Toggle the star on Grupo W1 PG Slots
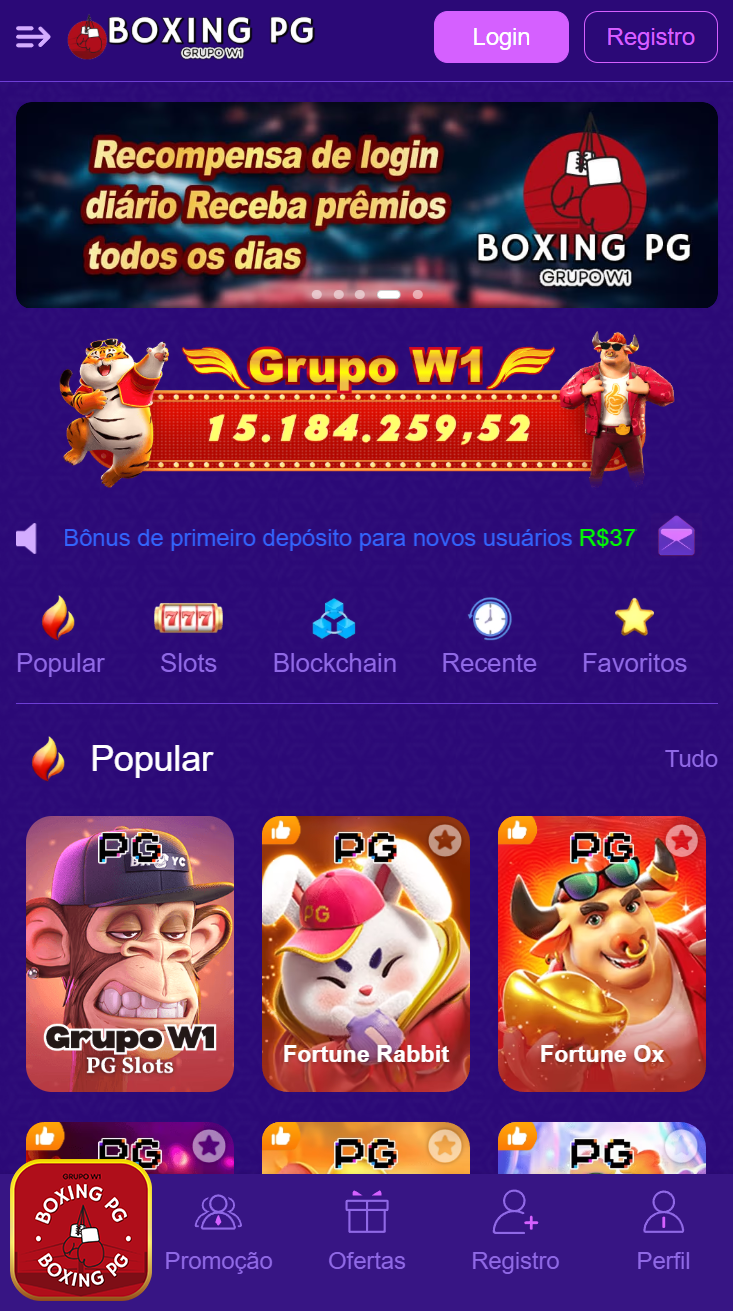 [x=210, y=841]
